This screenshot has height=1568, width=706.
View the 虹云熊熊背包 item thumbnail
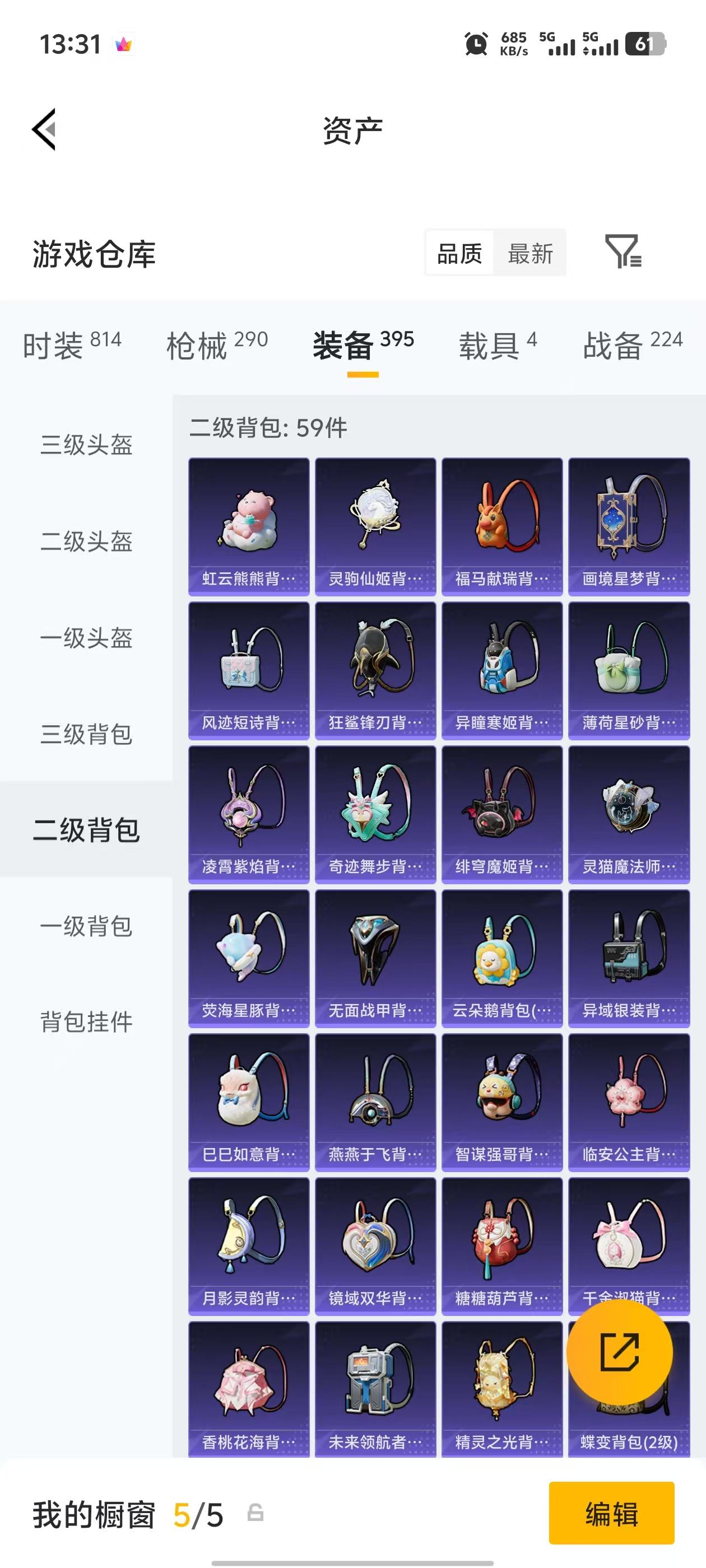tap(248, 524)
